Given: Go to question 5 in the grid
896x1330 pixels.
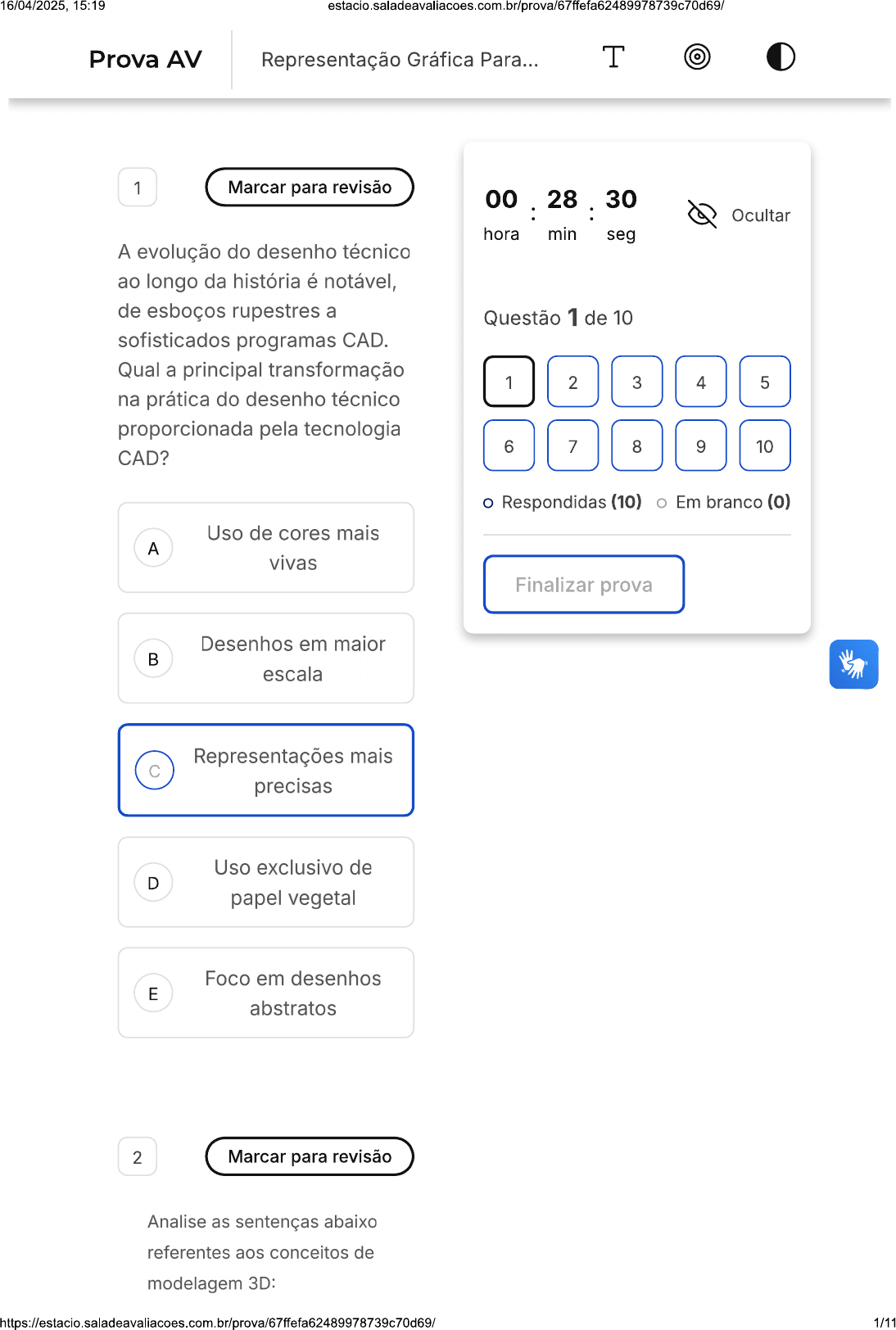Looking at the screenshot, I should click(x=765, y=382).
